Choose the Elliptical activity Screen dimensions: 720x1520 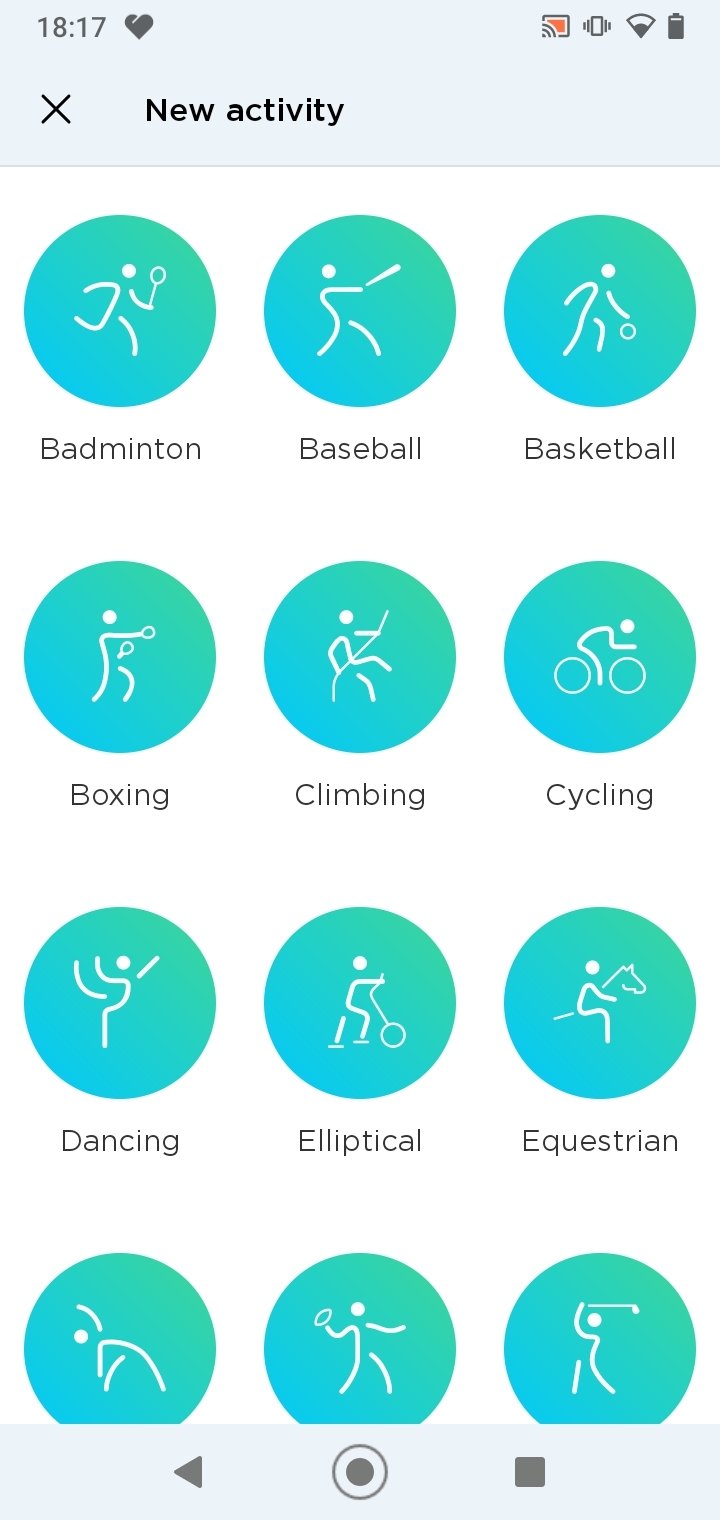click(360, 1003)
